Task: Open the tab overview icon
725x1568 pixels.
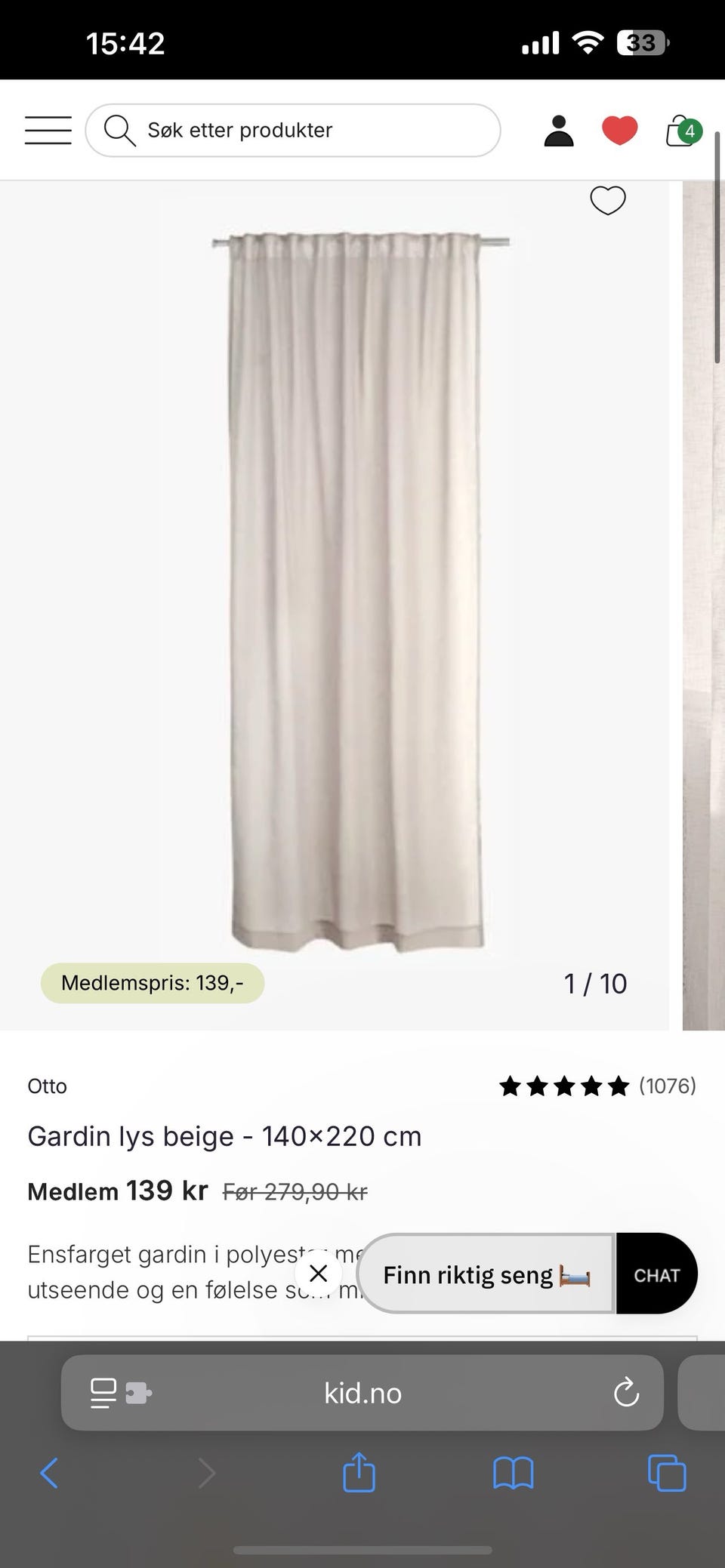Action: [665, 1472]
